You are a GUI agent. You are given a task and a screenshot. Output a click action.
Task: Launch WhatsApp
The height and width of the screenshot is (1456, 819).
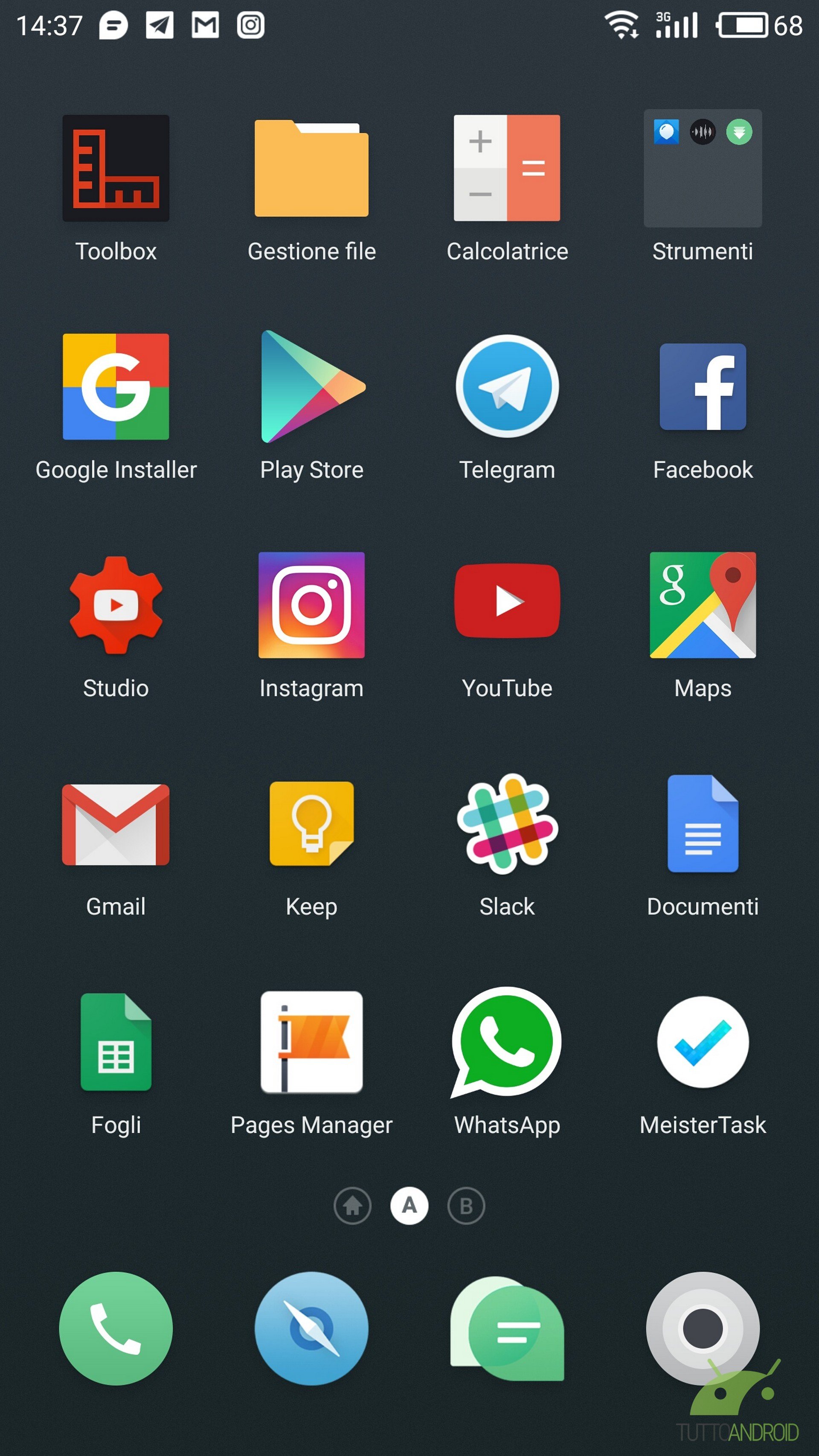pos(507,1042)
